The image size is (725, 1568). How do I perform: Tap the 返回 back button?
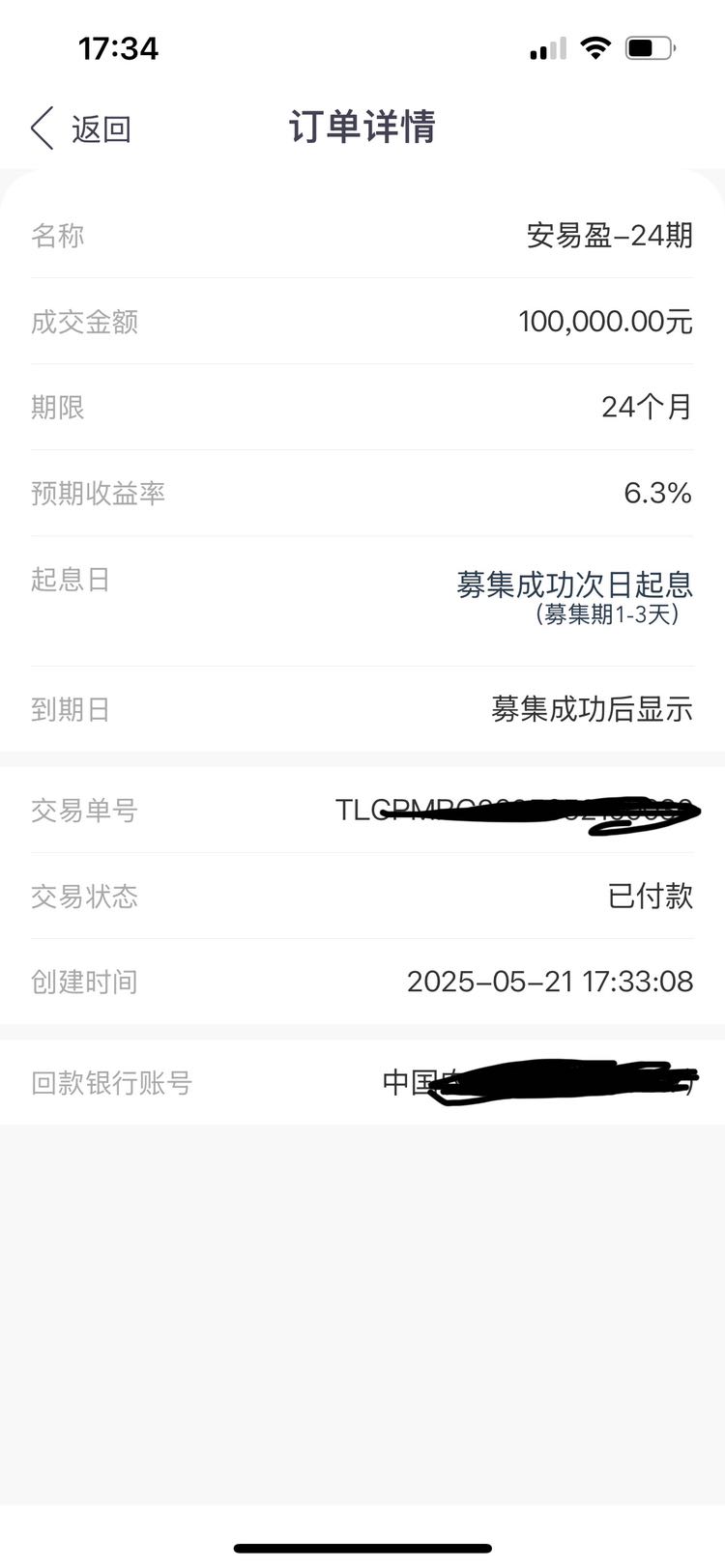tap(81, 128)
